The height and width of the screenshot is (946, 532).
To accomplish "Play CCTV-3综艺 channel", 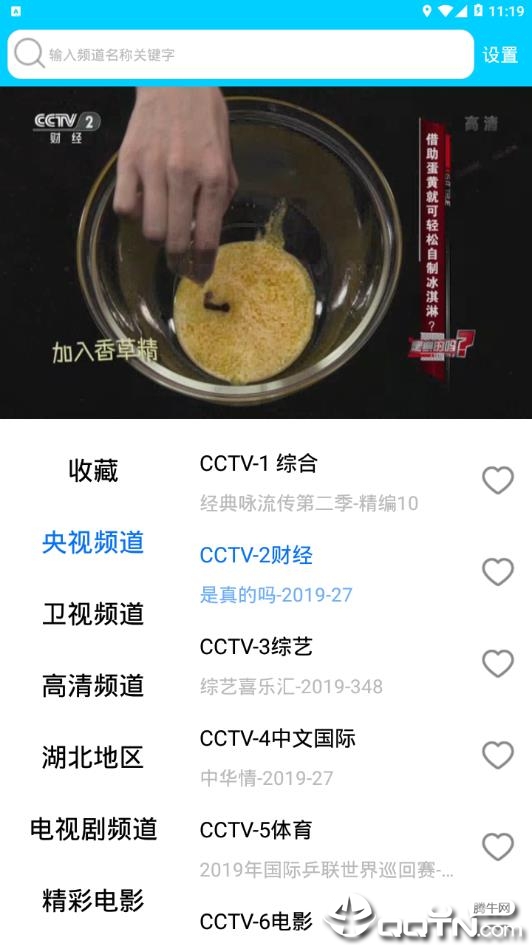I will [x=326, y=664].
